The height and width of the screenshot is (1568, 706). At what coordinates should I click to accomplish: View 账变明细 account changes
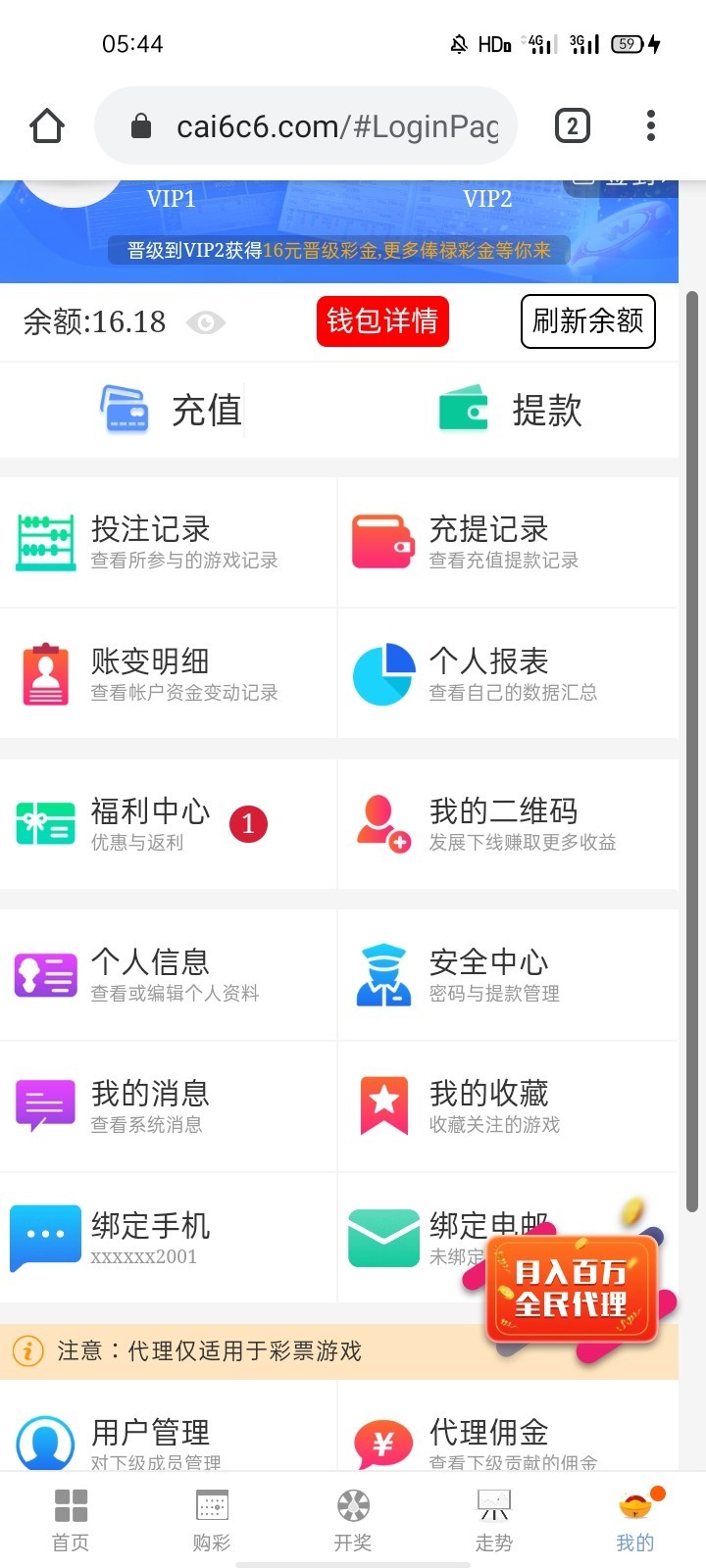[167, 674]
